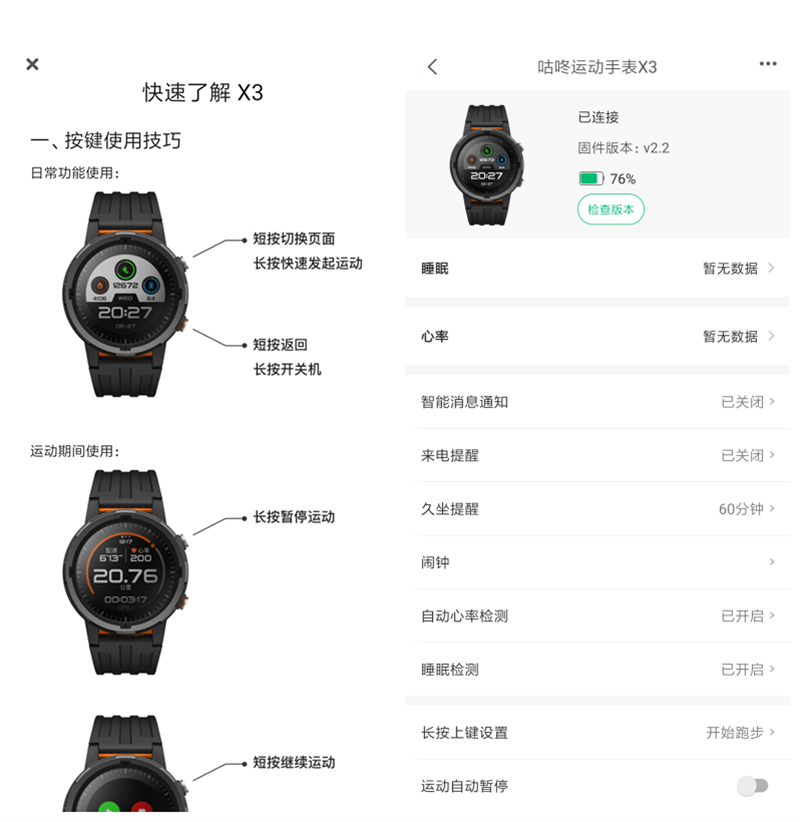Tap the 检查版本 button

point(610,210)
